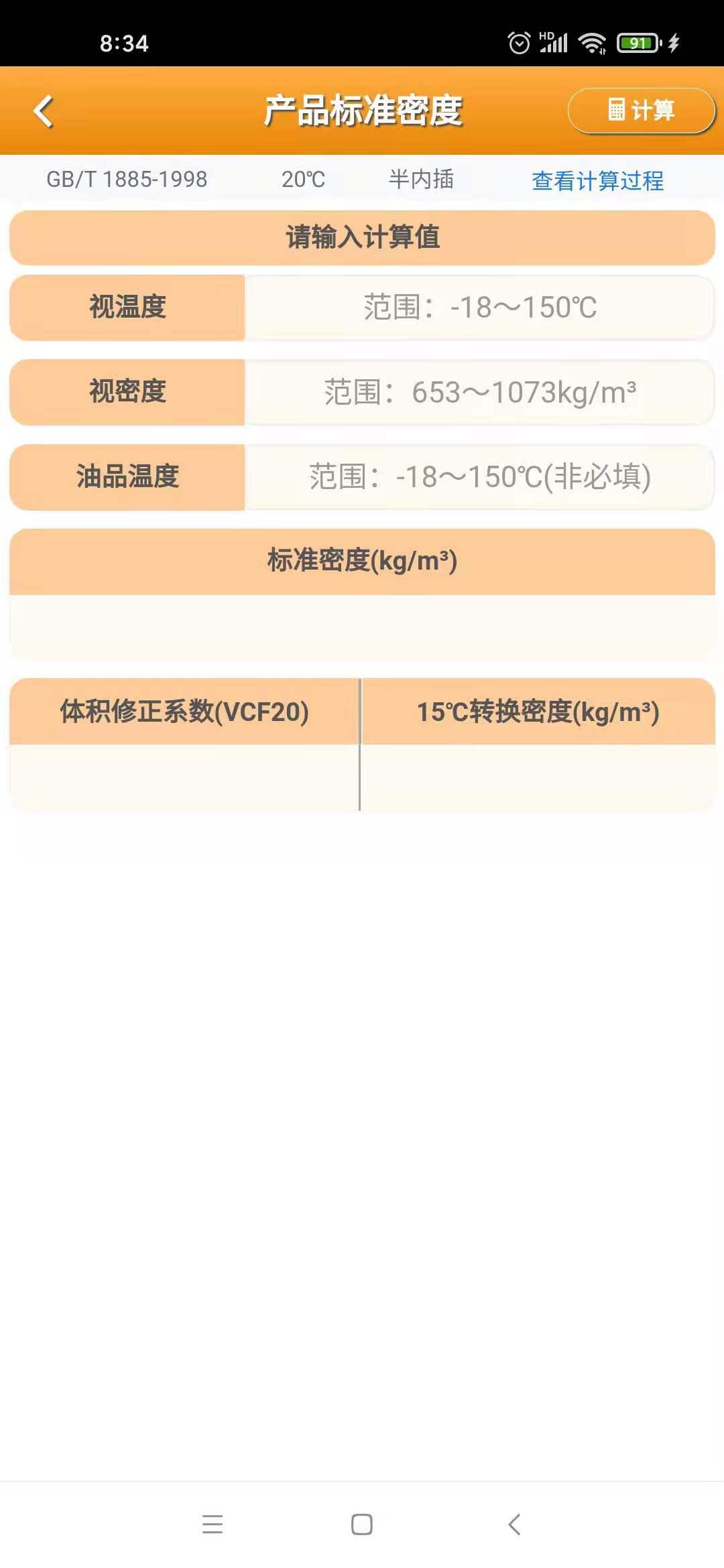Viewport: 724px width, 1568px height.
Task: Tap the back arrow to leave 产品标准密度
Action: pos(42,111)
